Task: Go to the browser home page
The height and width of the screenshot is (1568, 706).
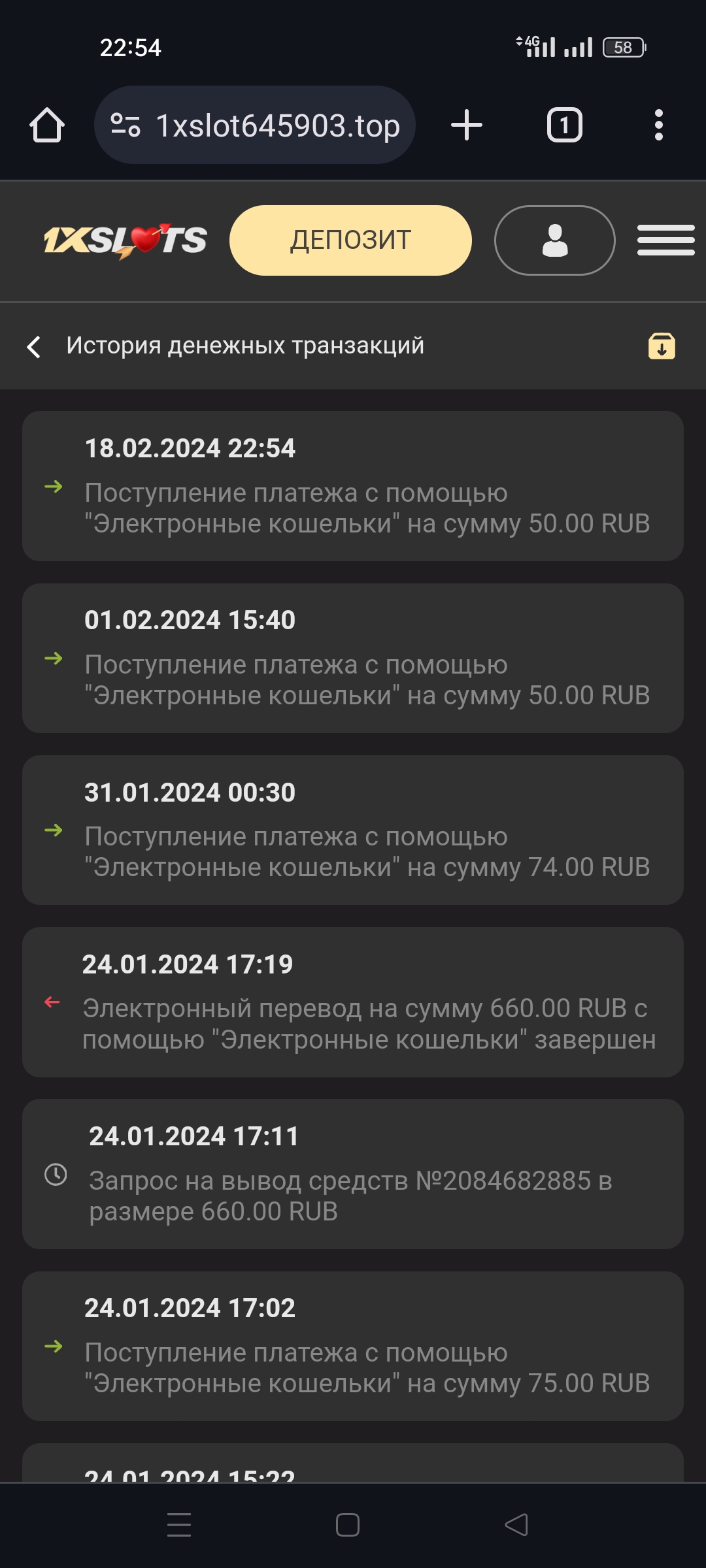Action: click(47, 125)
